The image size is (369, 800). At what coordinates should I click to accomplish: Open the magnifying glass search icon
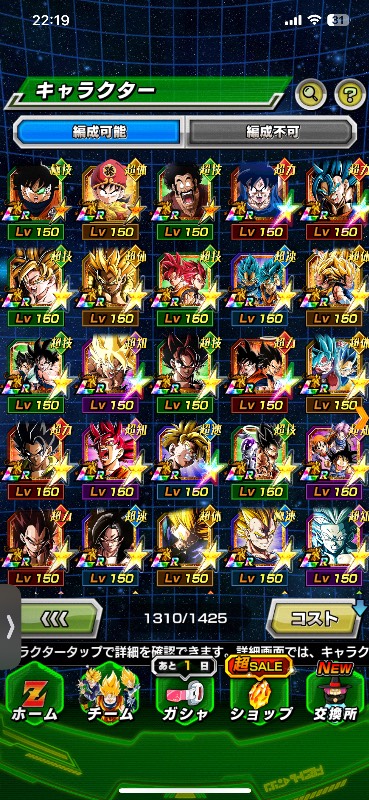pyautogui.click(x=311, y=94)
